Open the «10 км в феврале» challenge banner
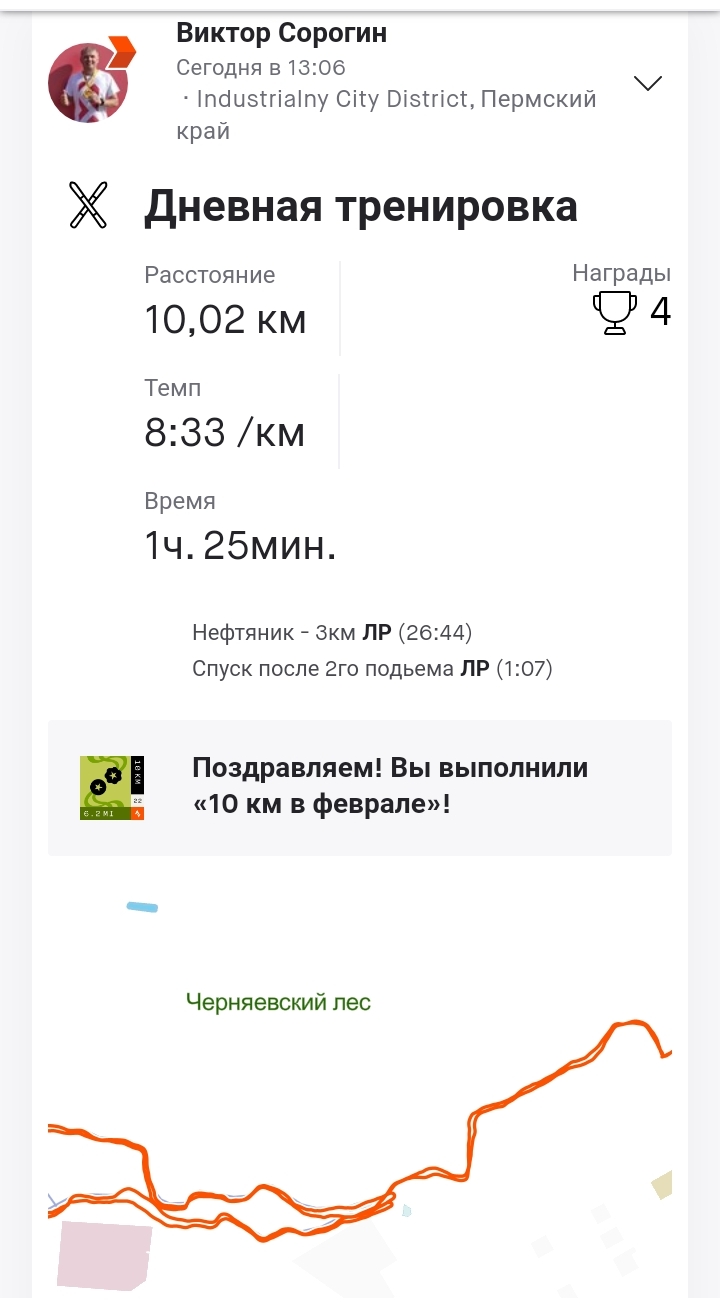 pyautogui.click(x=360, y=786)
